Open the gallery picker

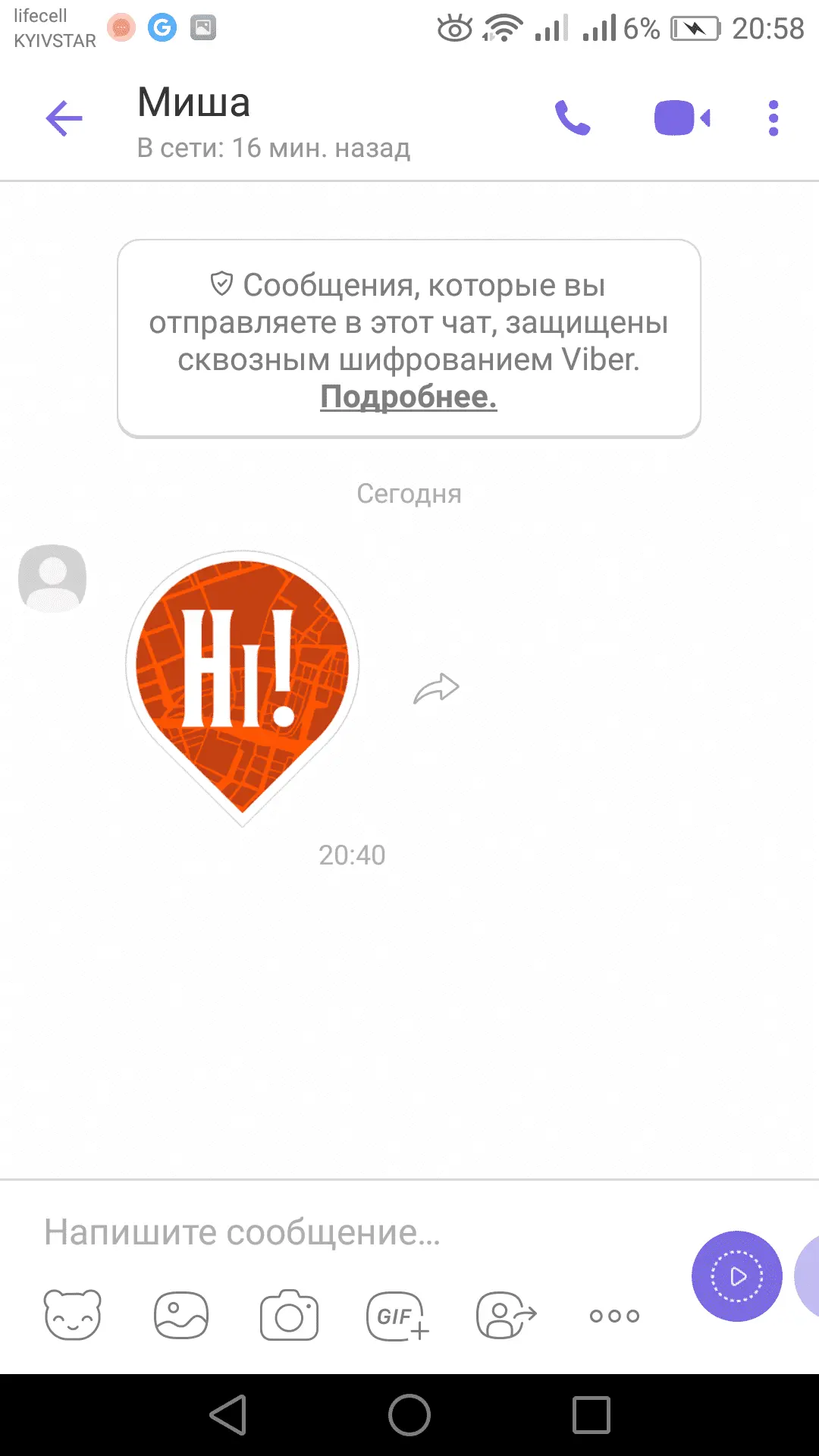(180, 1316)
